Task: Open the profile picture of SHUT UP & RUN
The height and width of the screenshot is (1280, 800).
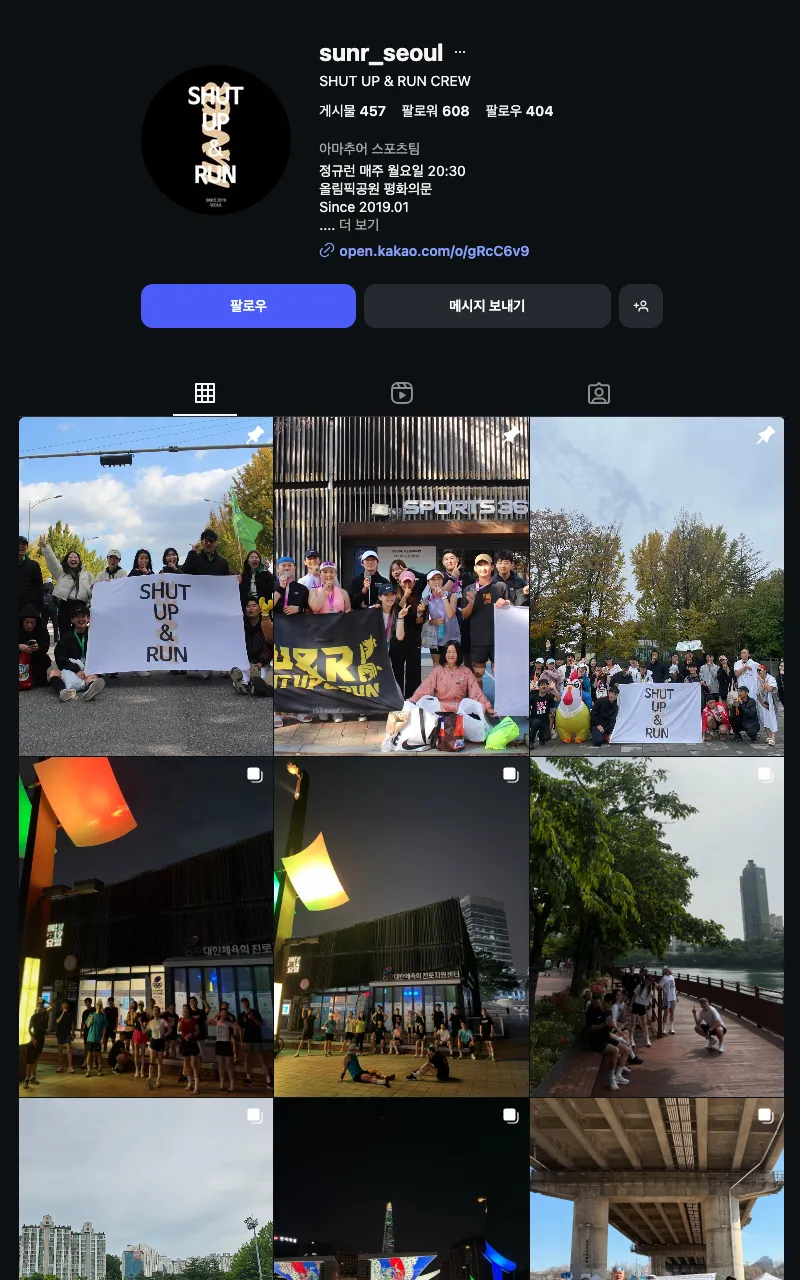Action: pyautogui.click(x=216, y=140)
